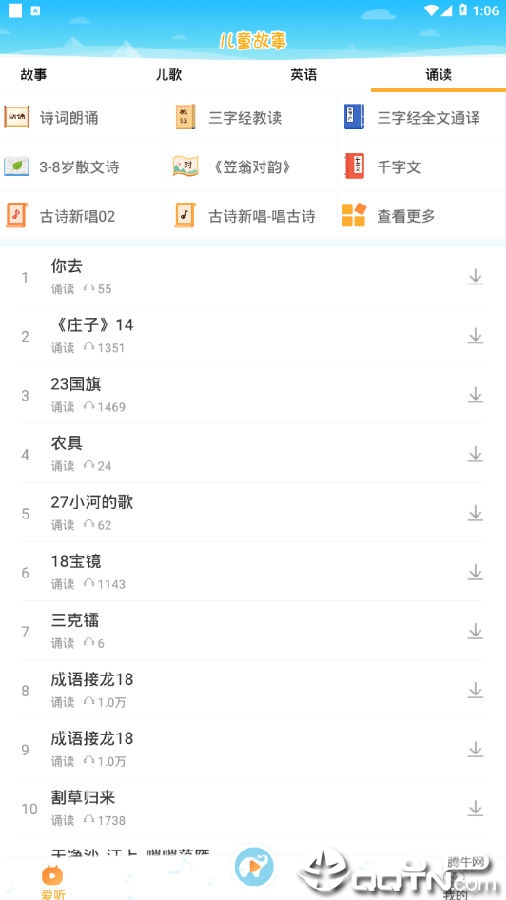Tap 查看更多 to view more categories
Viewport: 506px width, 900px height.
422,216
